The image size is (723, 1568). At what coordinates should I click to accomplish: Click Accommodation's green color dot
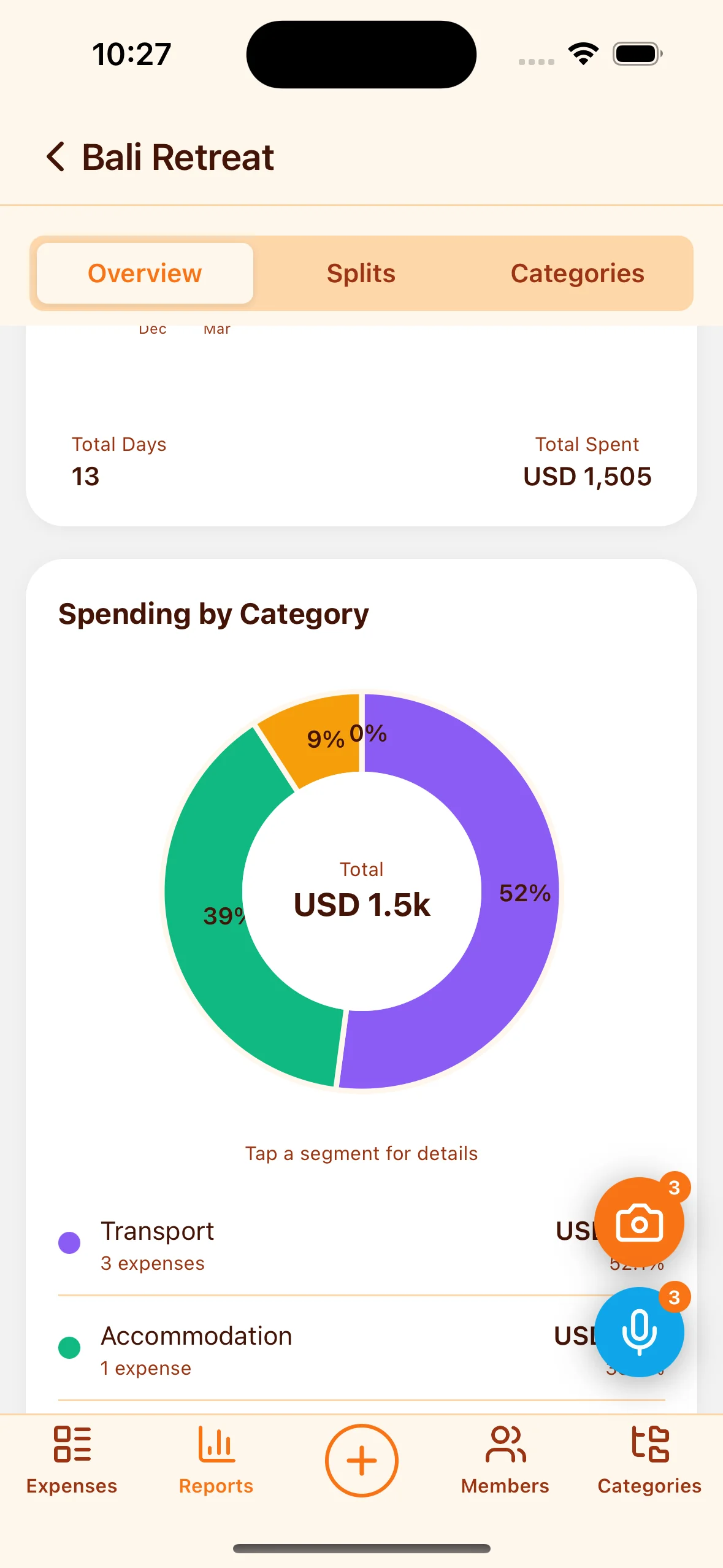(71, 1346)
